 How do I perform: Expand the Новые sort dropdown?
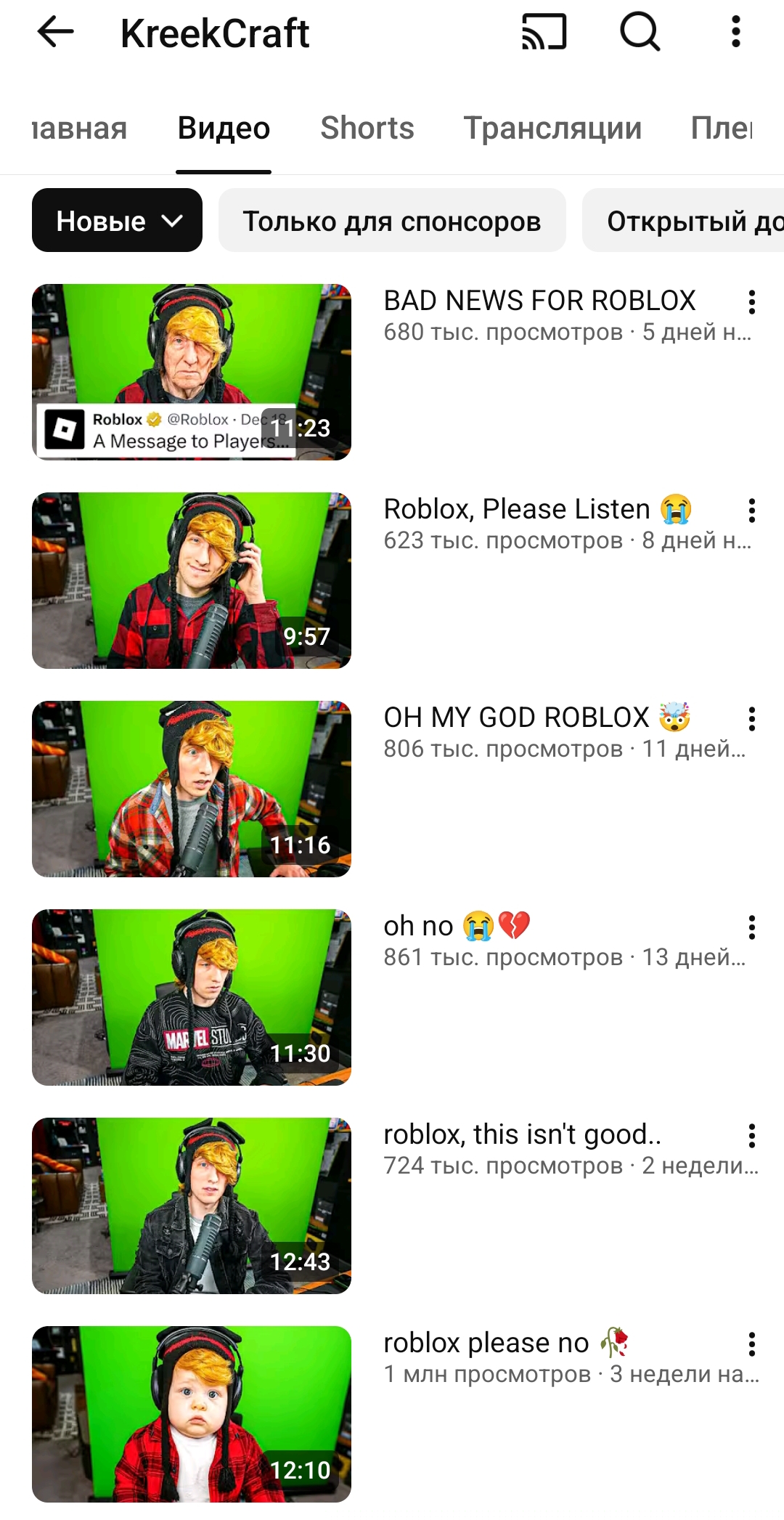(x=117, y=221)
